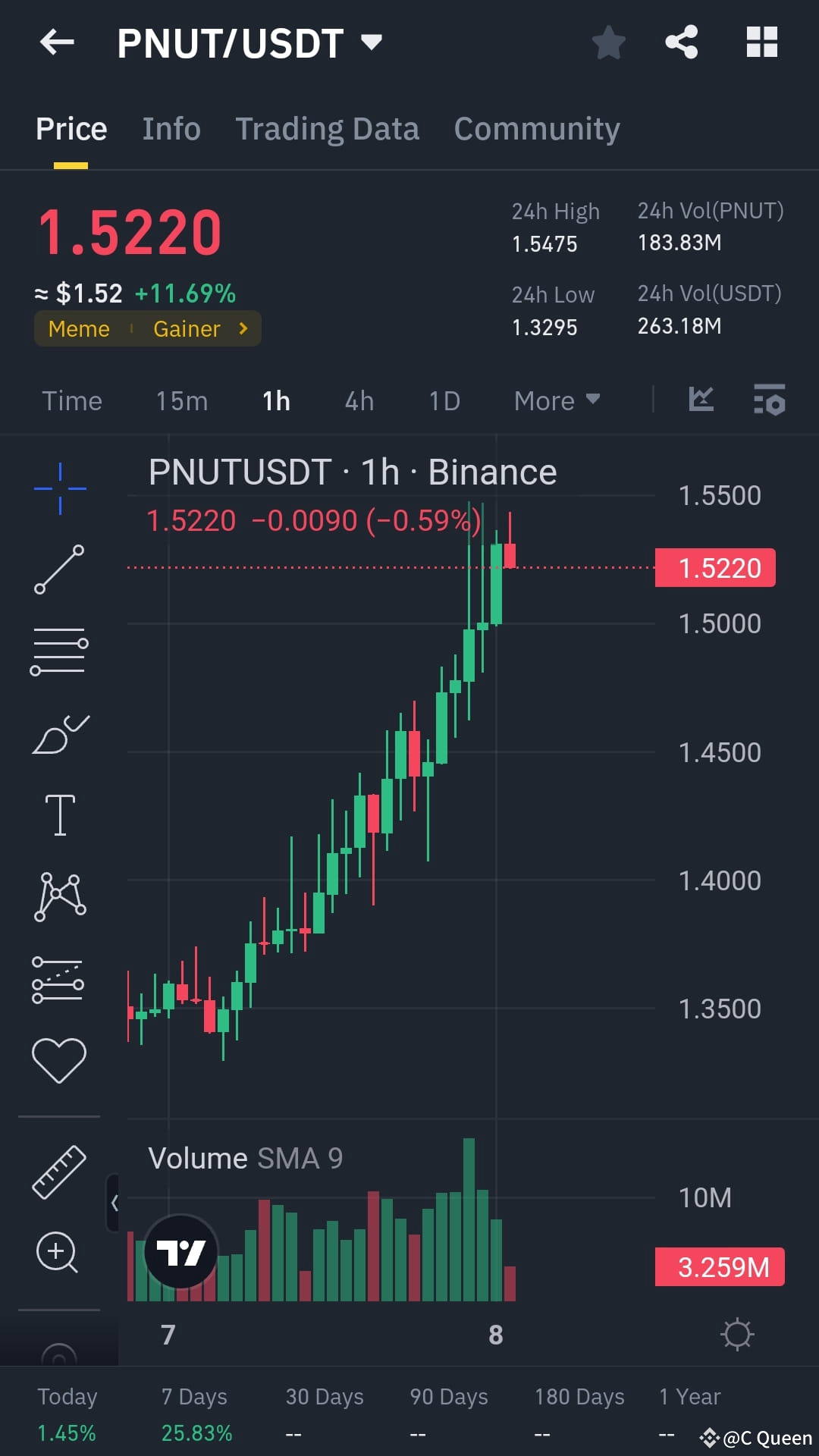Open the Community tab
The image size is (819, 1456).
coord(536,128)
